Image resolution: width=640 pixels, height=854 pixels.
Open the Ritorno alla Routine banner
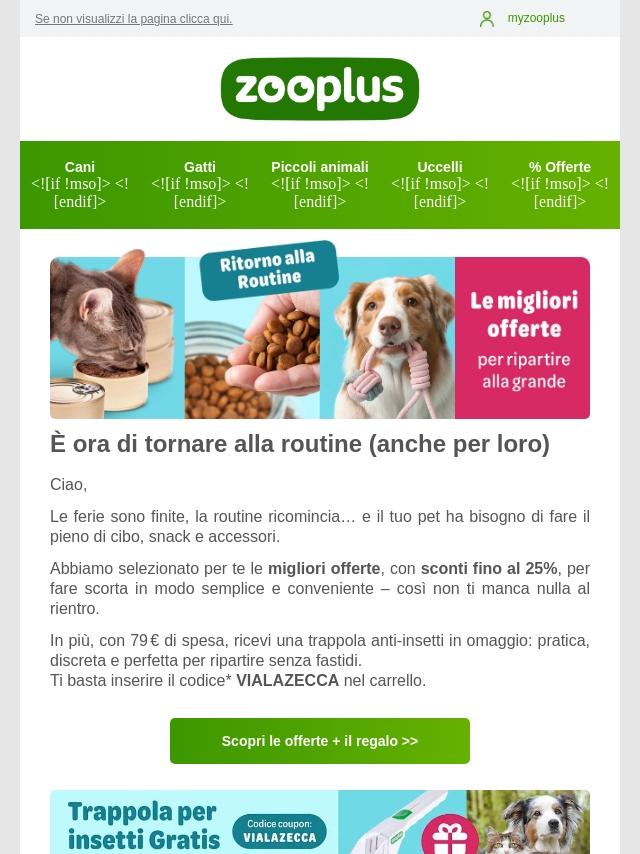(320, 337)
